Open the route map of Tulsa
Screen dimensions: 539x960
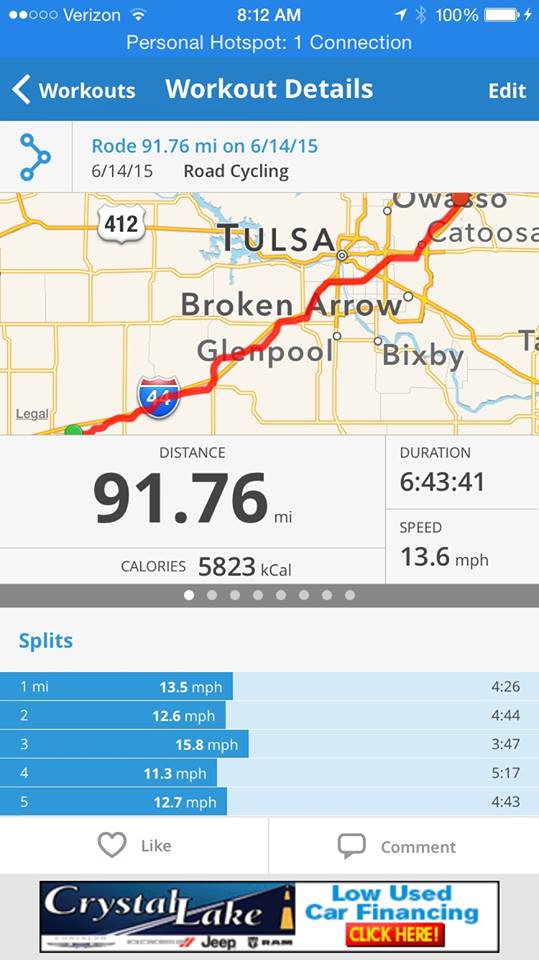pyautogui.click(x=270, y=313)
